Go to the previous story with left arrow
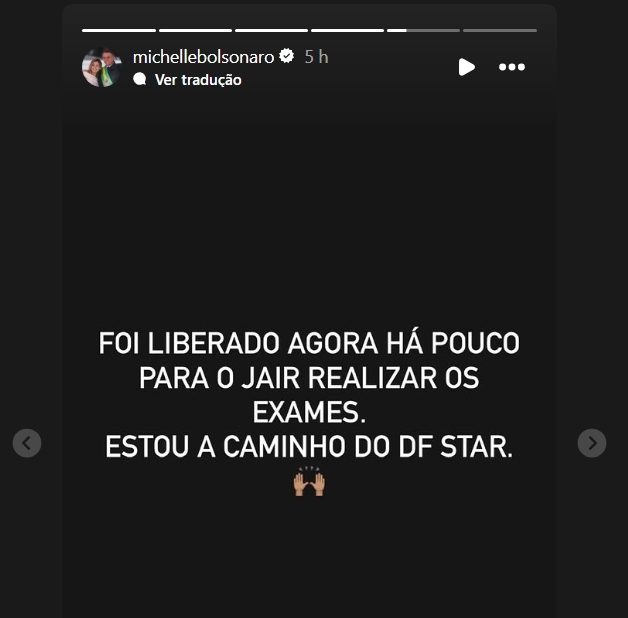 click(27, 443)
